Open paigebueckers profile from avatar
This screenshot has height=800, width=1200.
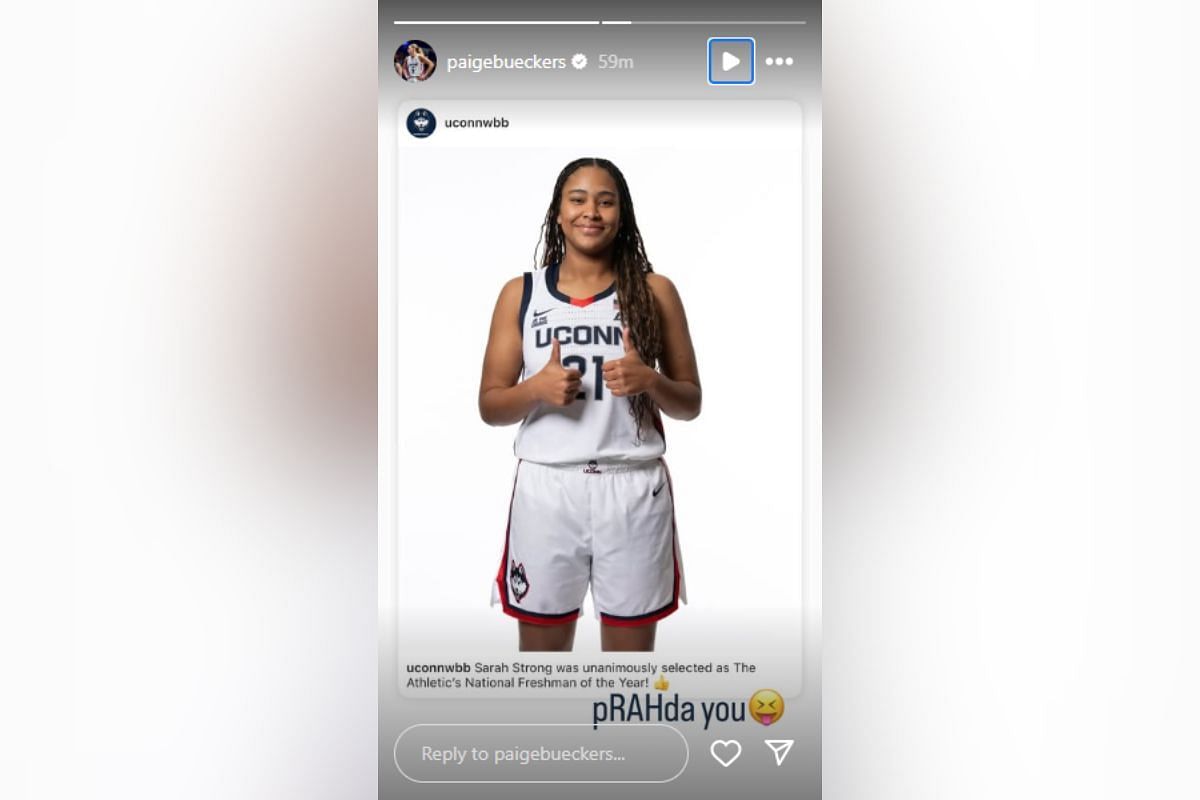coord(415,61)
